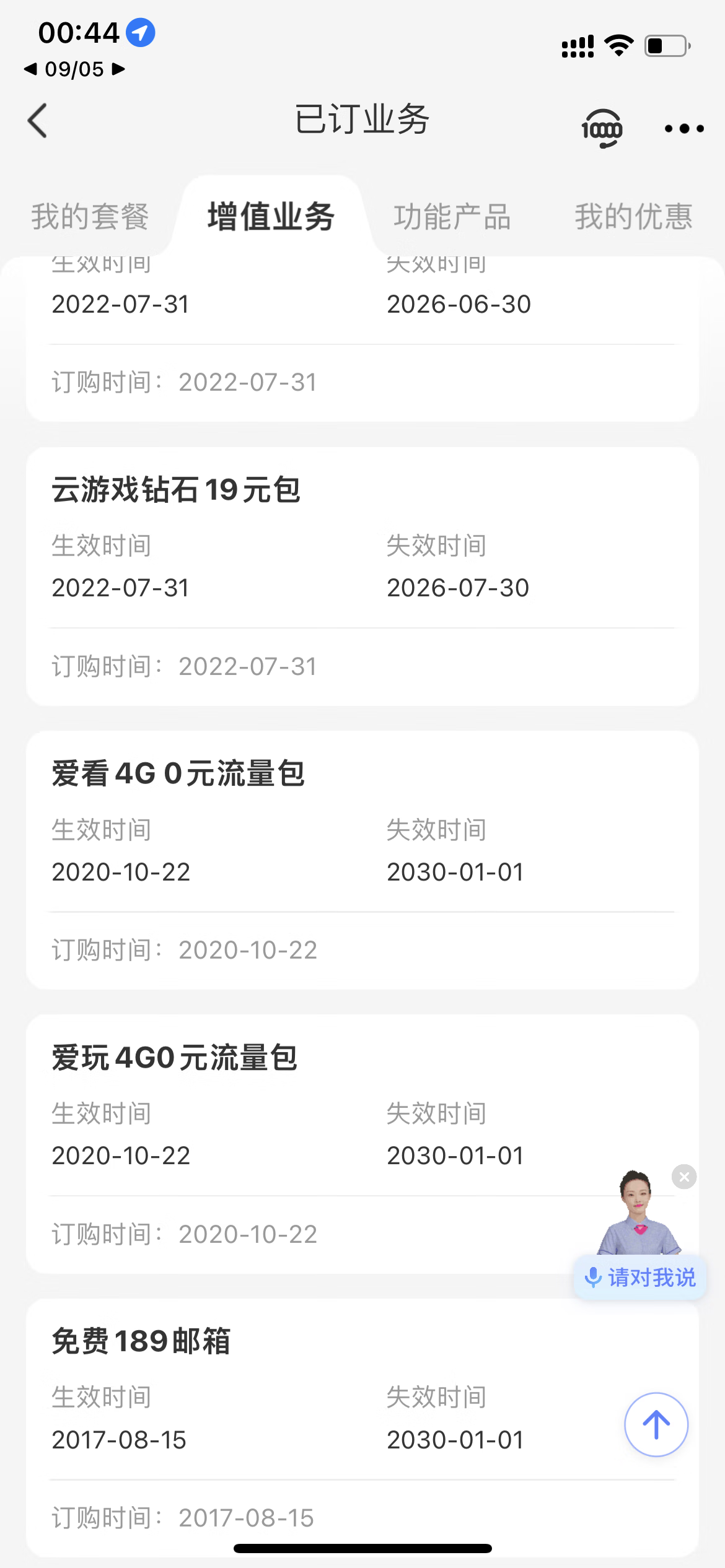Open the 10000 customer service icon
Viewport: 725px width, 1568px height.
point(602,128)
